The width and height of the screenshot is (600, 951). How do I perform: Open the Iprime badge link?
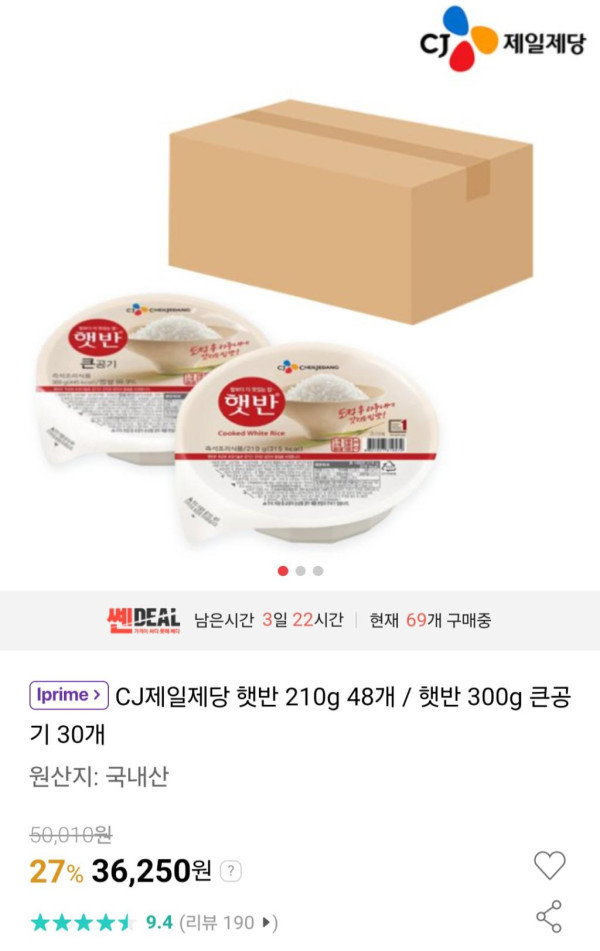68,694
